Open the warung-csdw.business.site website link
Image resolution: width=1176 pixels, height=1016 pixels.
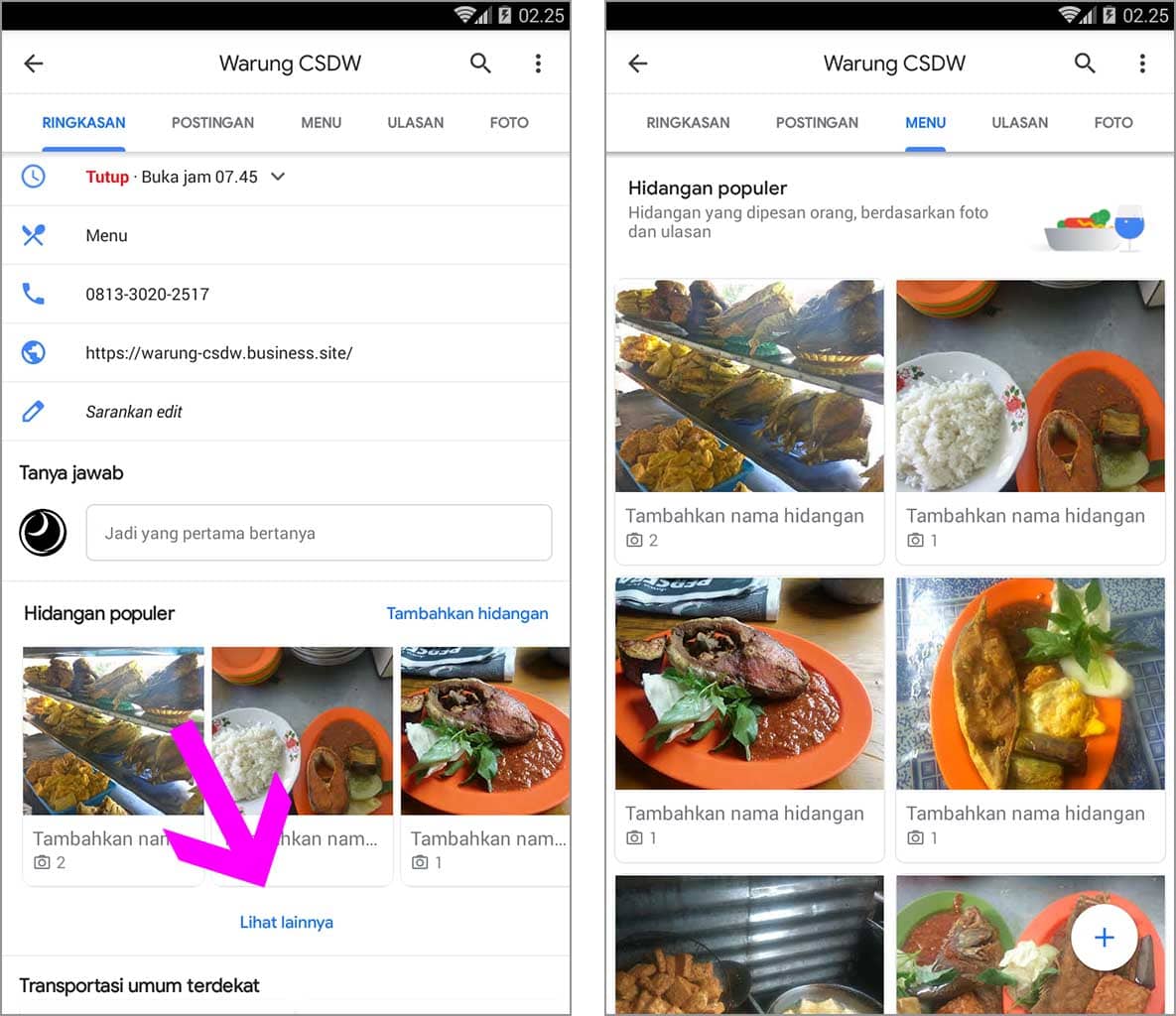coord(218,353)
